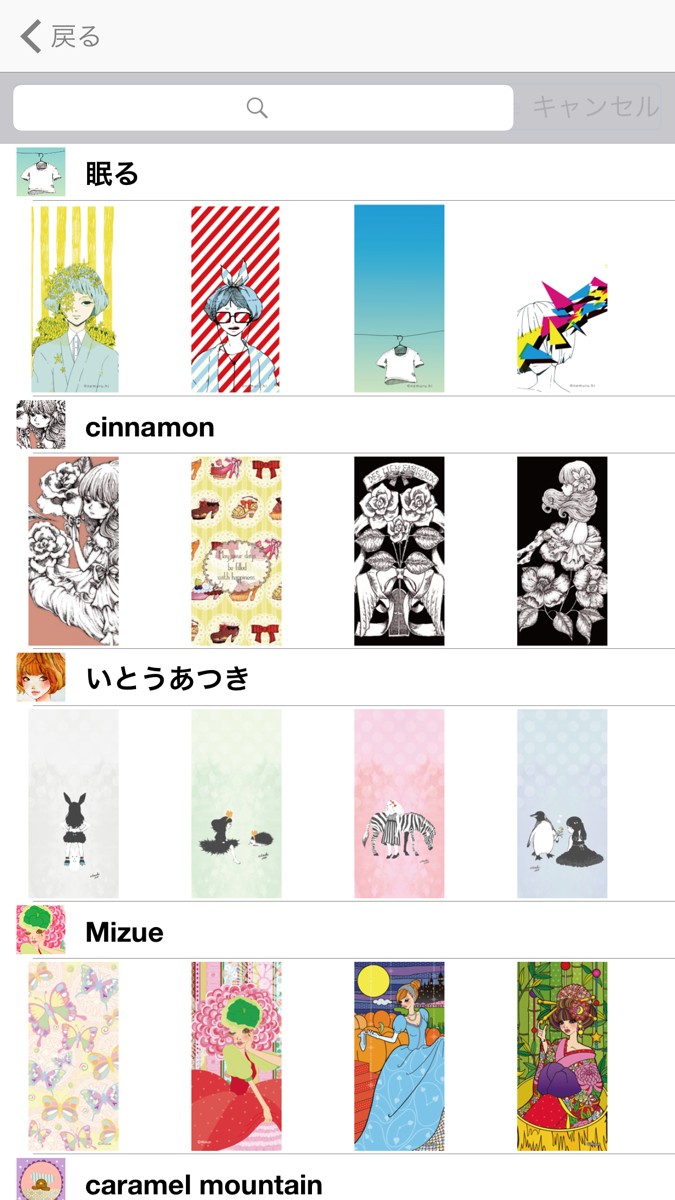Open the yellow-striped flower hair girl design
The height and width of the screenshot is (1200, 675).
(x=74, y=299)
